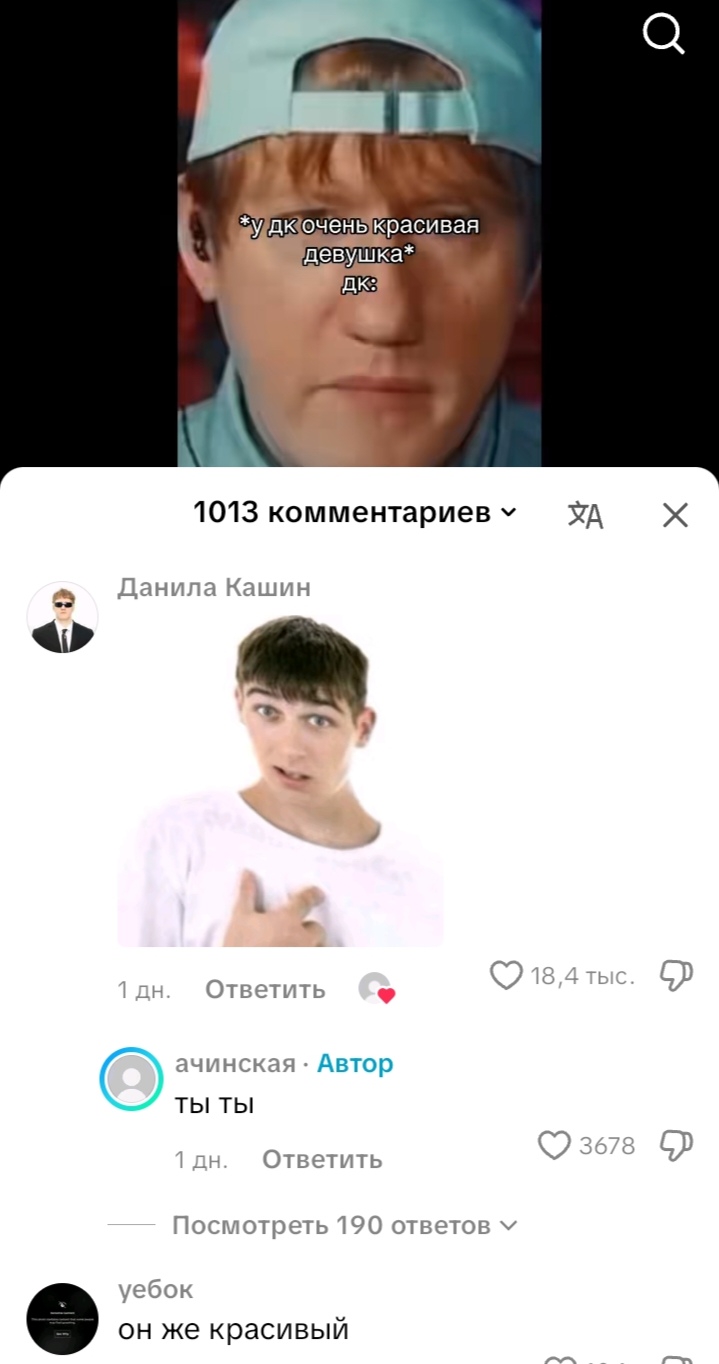
Task: Translate comments with the translation icon
Action: coord(586,515)
